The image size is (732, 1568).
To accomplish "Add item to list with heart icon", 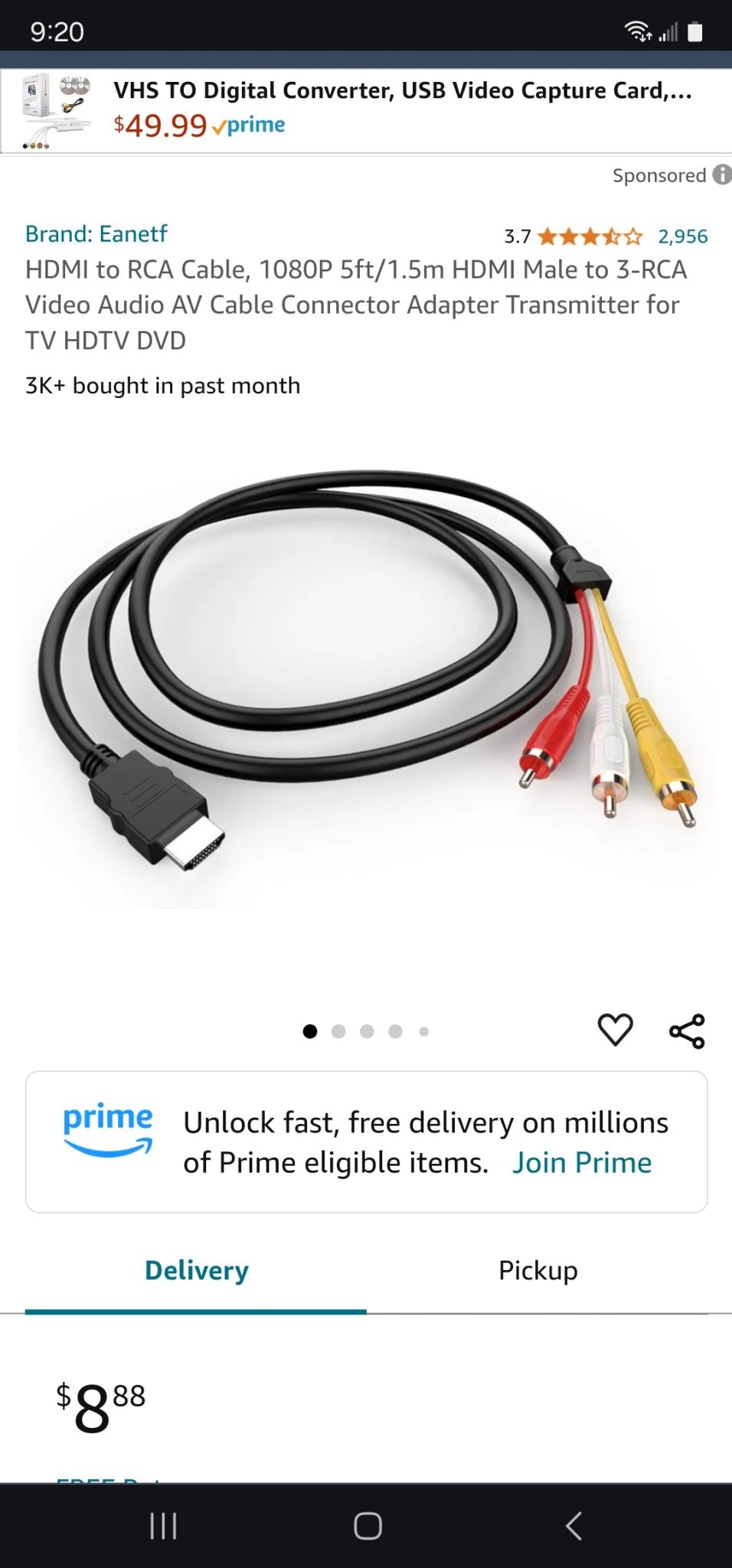I will [x=615, y=1030].
